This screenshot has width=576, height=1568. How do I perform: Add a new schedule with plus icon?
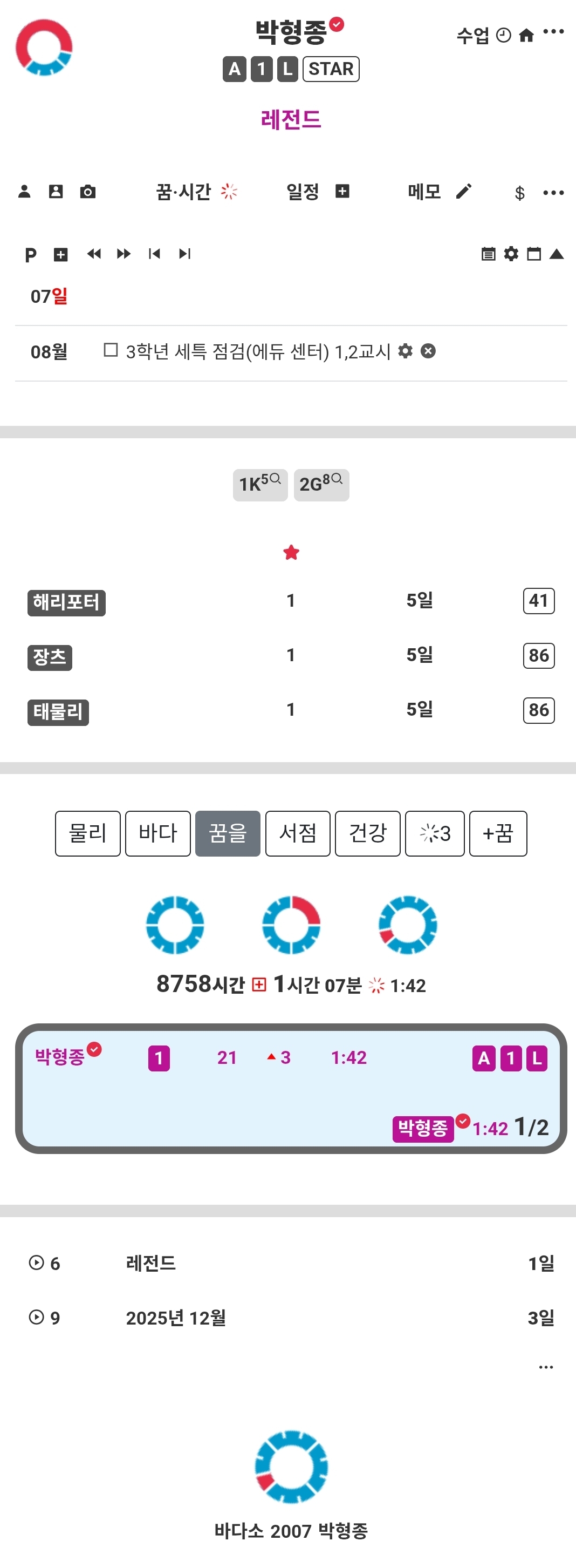tap(342, 192)
